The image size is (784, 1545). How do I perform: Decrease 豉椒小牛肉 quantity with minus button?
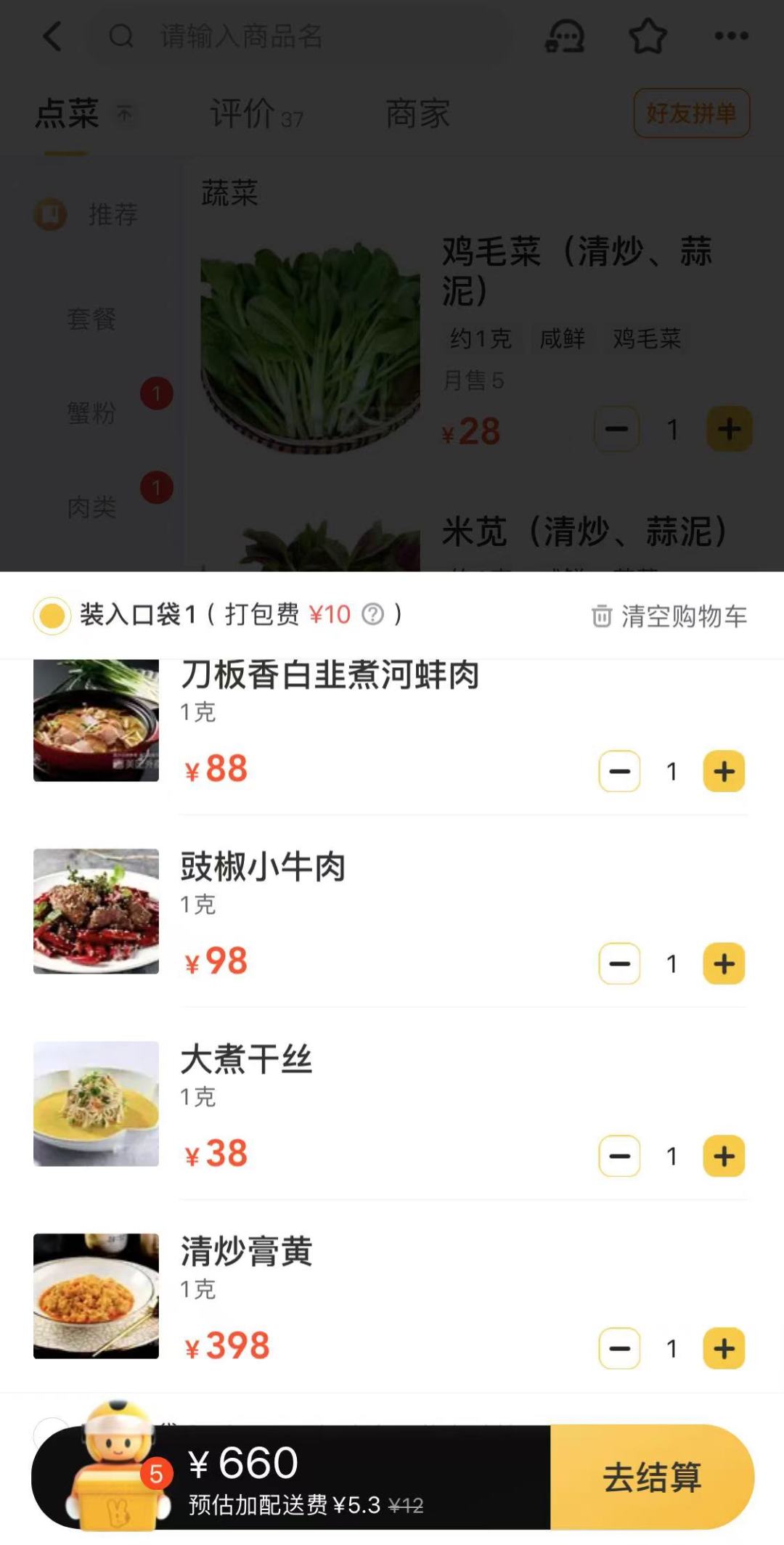tap(619, 963)
